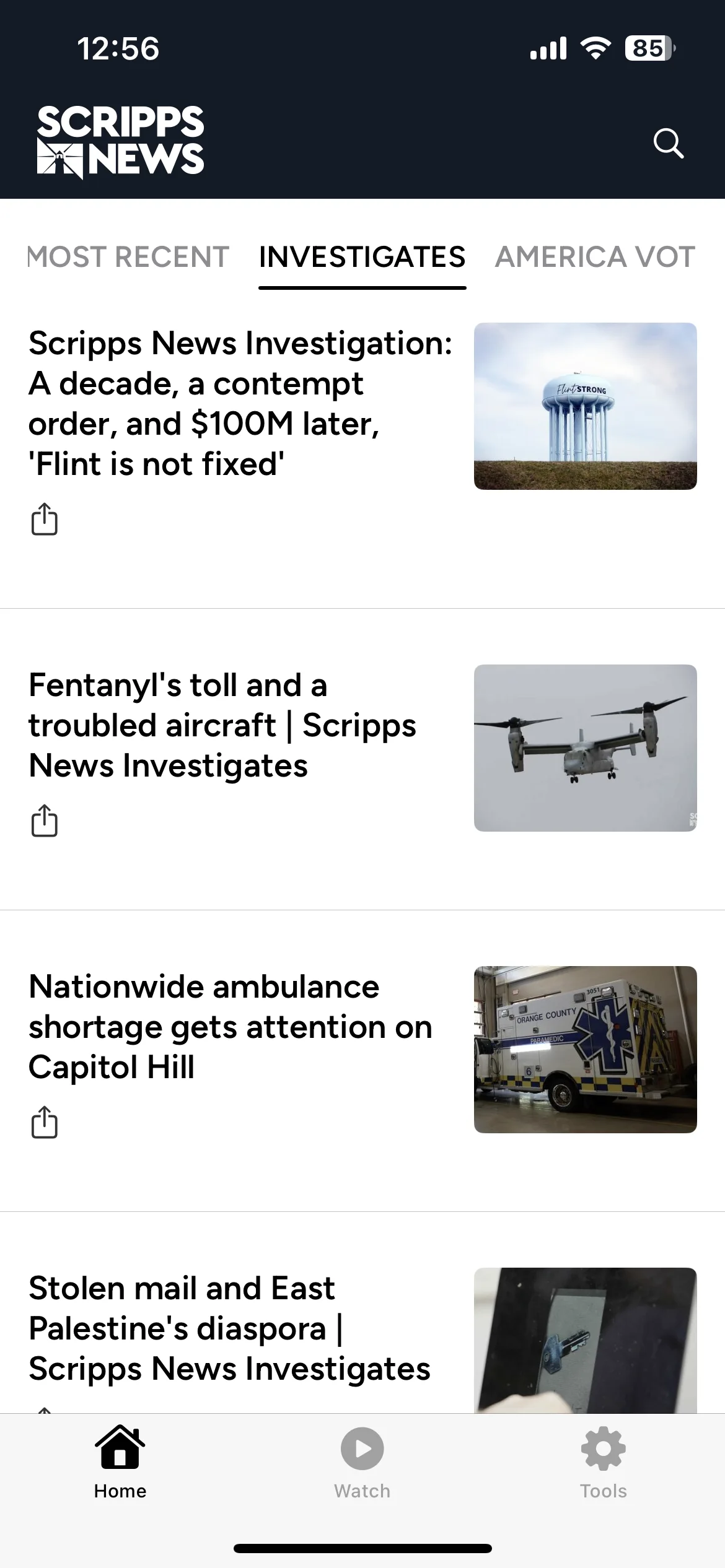Screen dimensions: 725x1568
Task: Go to the Home tab
Action: pyautogui.click(x=120, y=1463)
